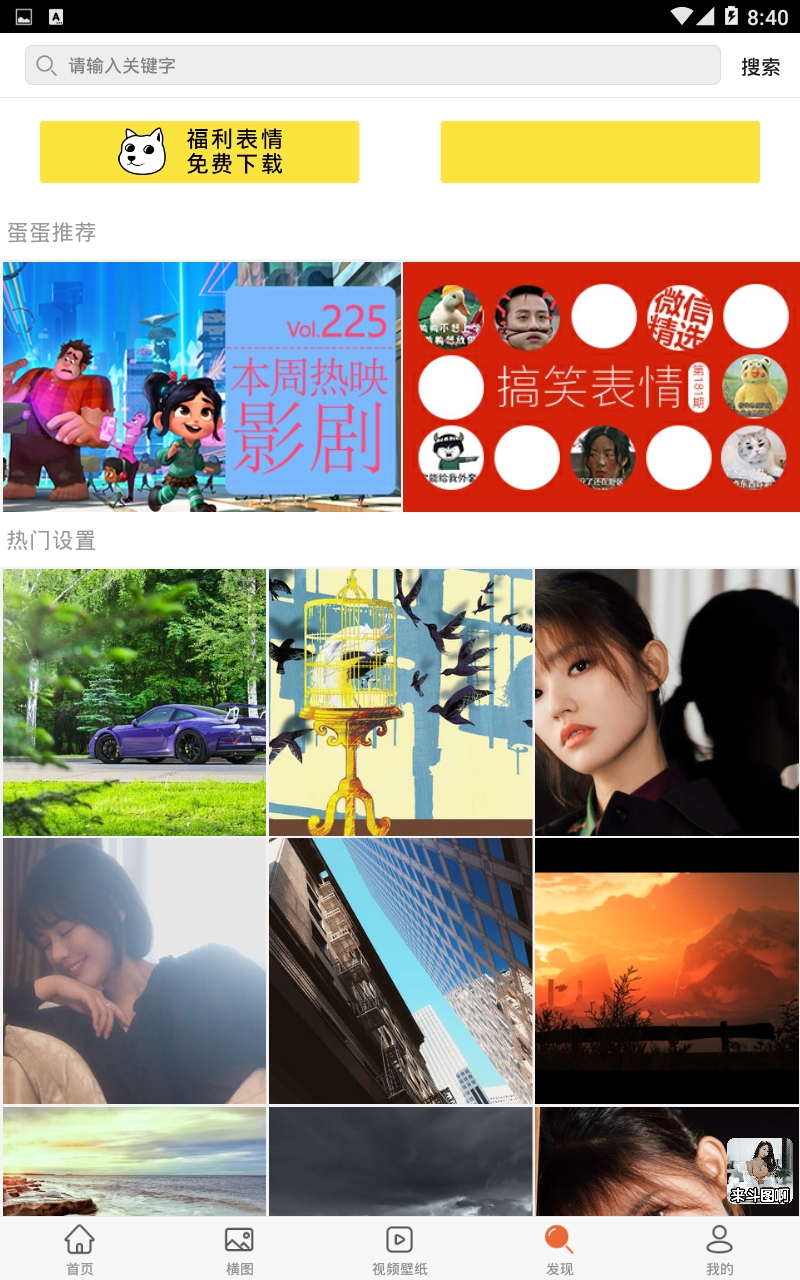This screenshot has width=800, height=1280.
Task: Click the search magnifier icon in the search bar
Action: point(45,64)
